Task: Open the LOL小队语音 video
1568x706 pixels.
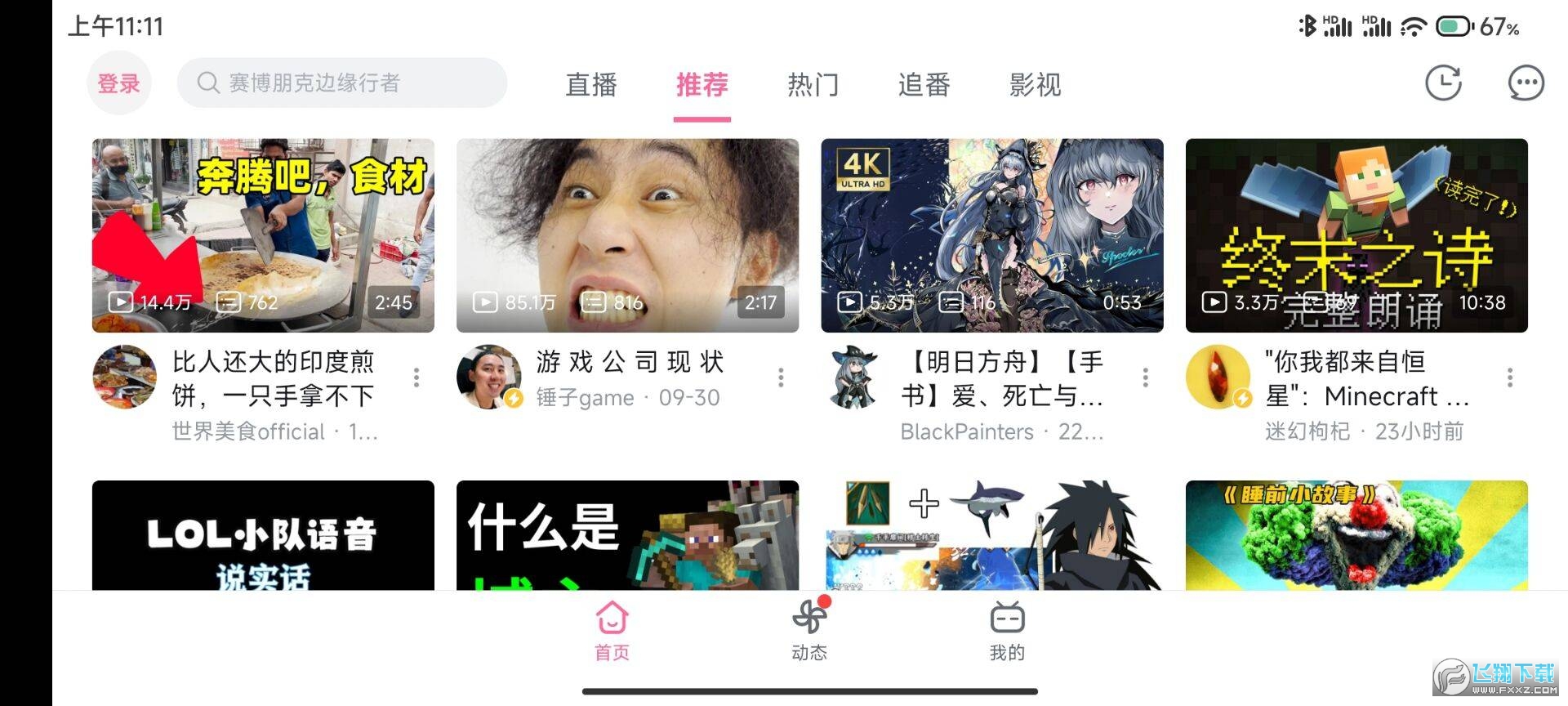Action: point(263,535)
